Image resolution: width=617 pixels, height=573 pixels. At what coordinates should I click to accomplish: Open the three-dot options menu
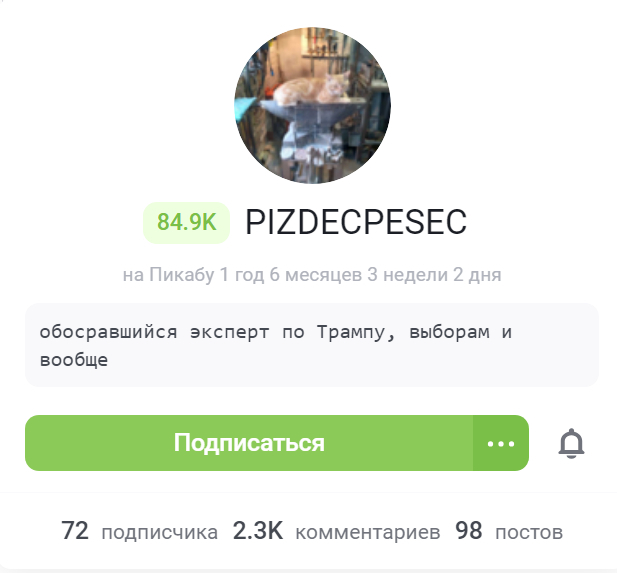(500, 443)
